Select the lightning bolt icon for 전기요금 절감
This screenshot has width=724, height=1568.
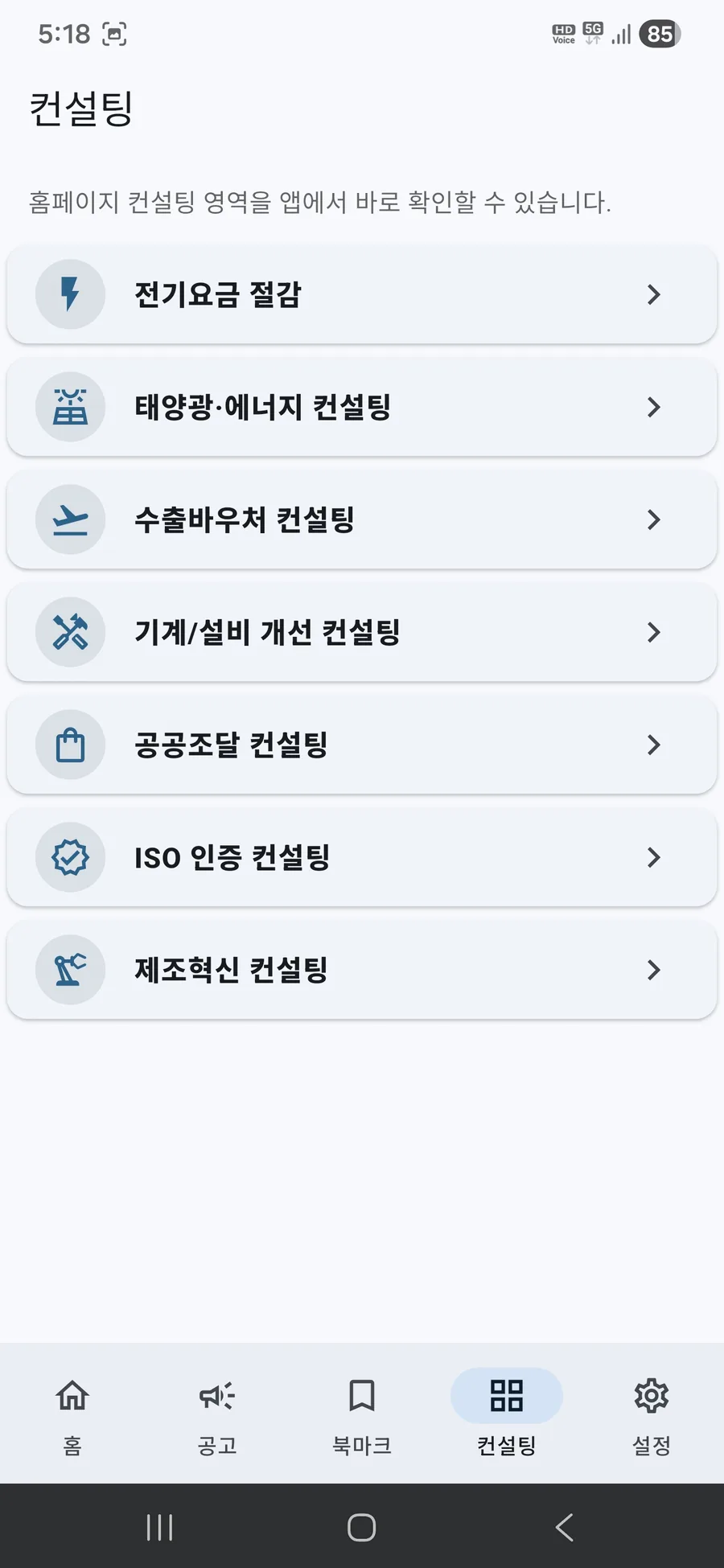[70, 294]
